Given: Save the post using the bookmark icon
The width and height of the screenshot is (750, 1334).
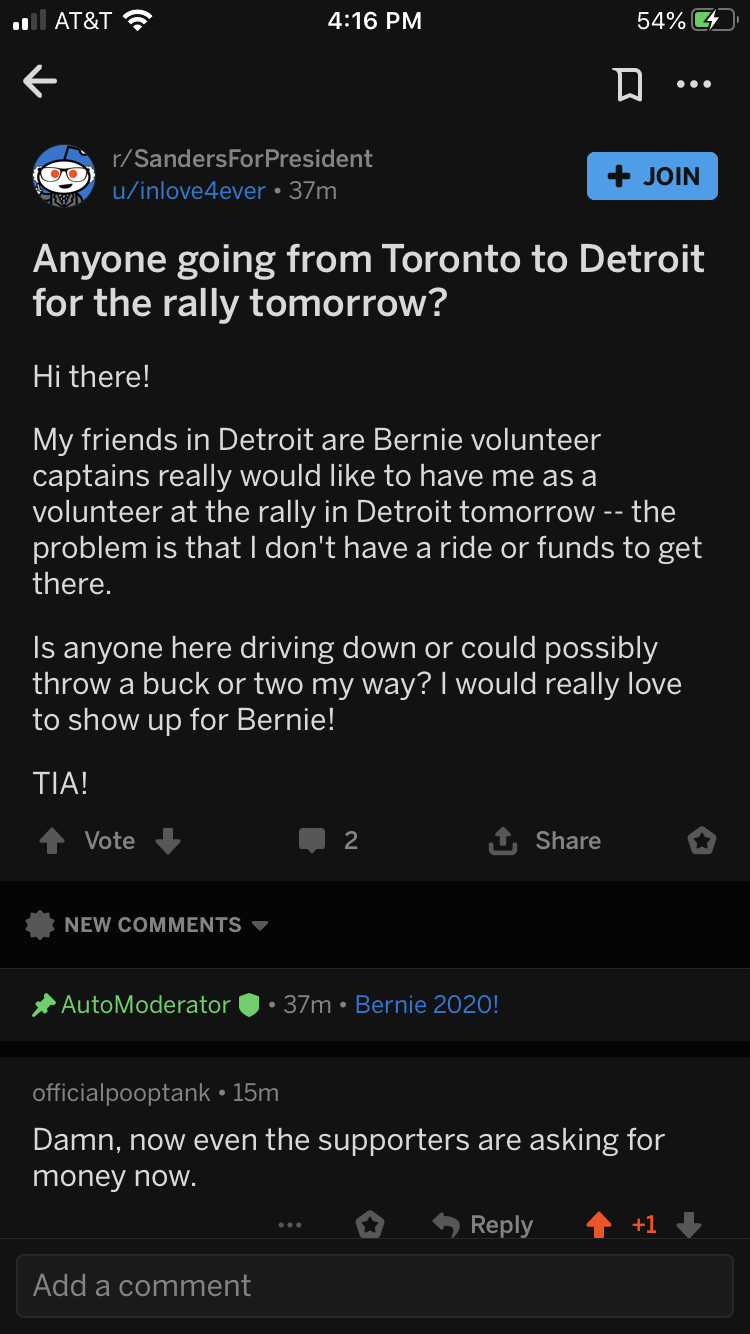Looking at the screenshot, I should tap(628, 84).
